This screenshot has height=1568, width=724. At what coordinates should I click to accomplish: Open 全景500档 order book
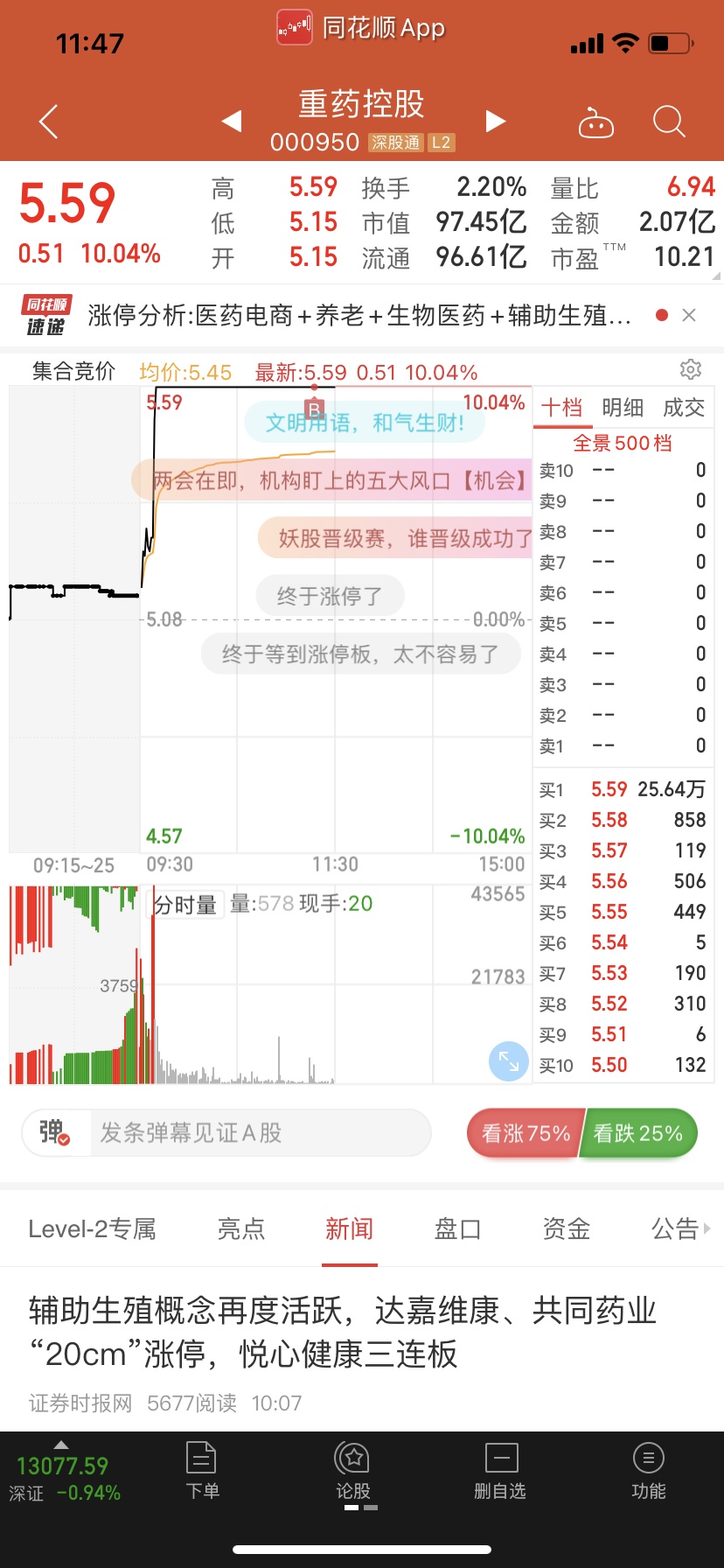(x=623, y=443)
